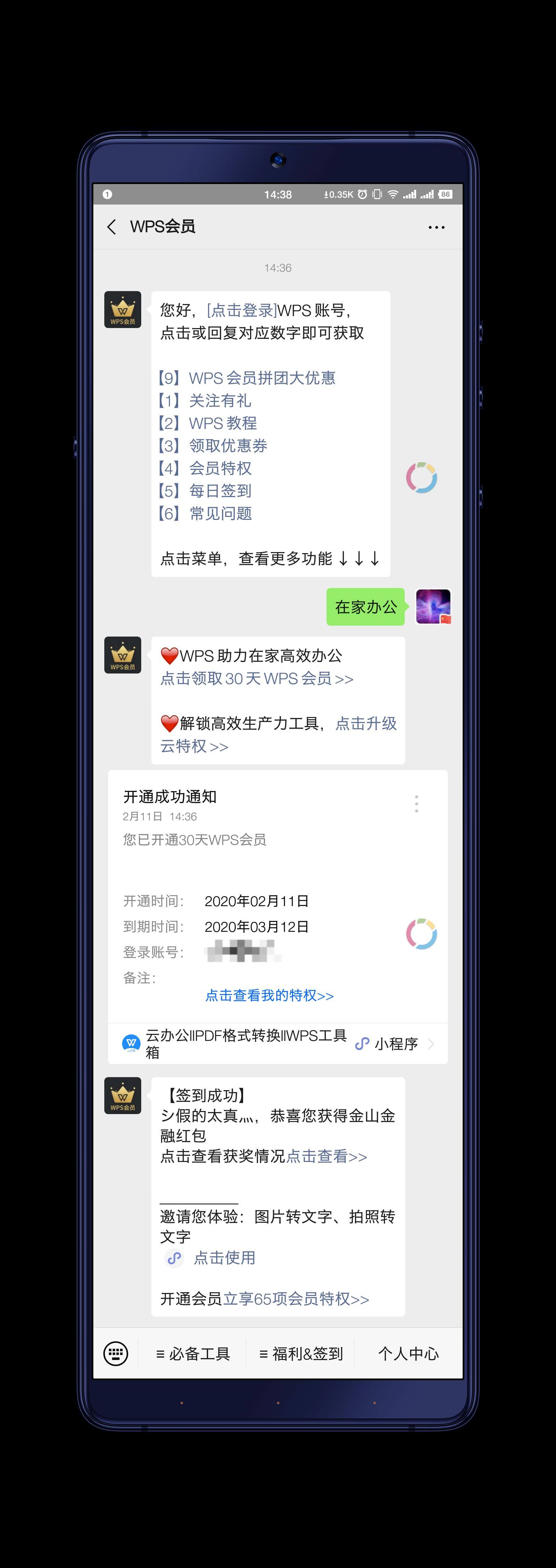The width and height of the screenshot is (556, 1568).
Task: Open 立享65项会员特权 link
Action: (296, 1299)
